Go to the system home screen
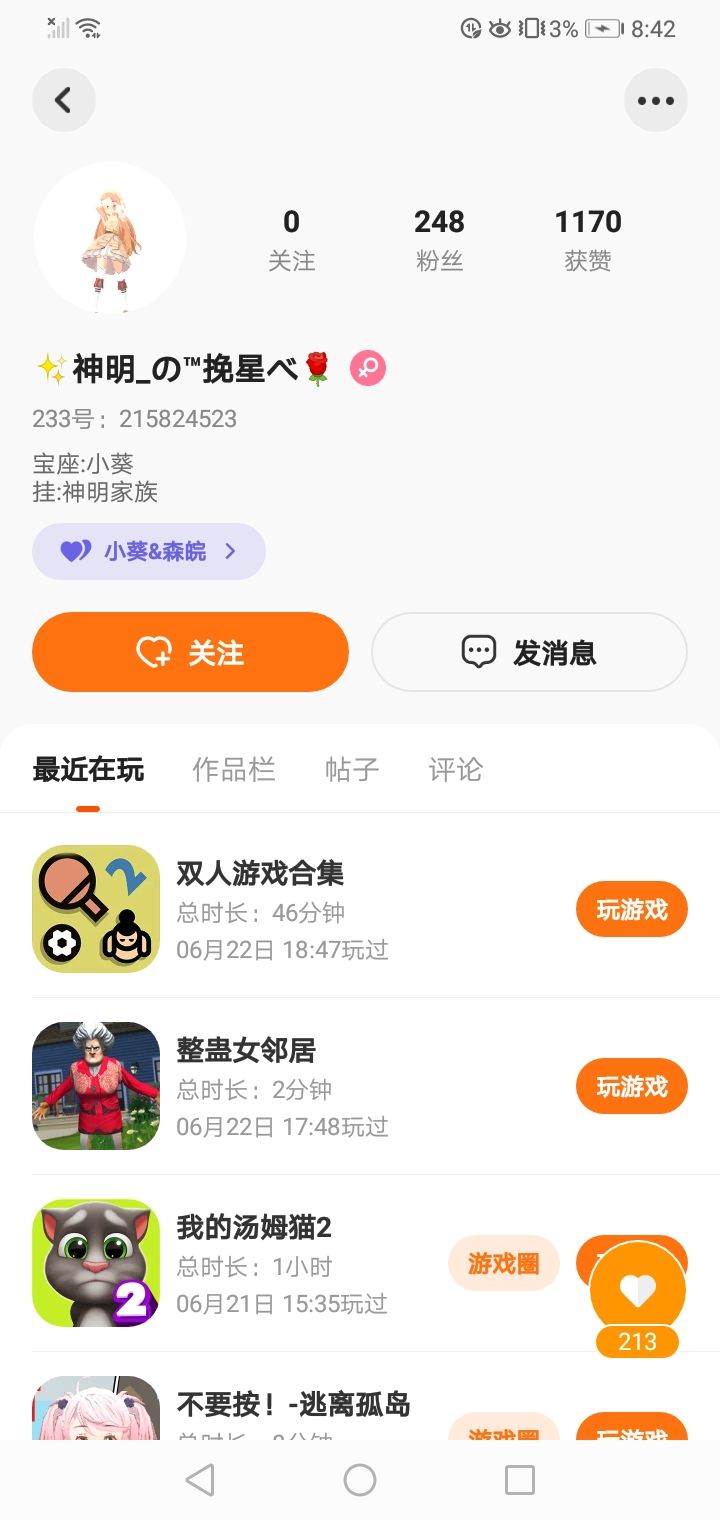 pos(360,1480)
